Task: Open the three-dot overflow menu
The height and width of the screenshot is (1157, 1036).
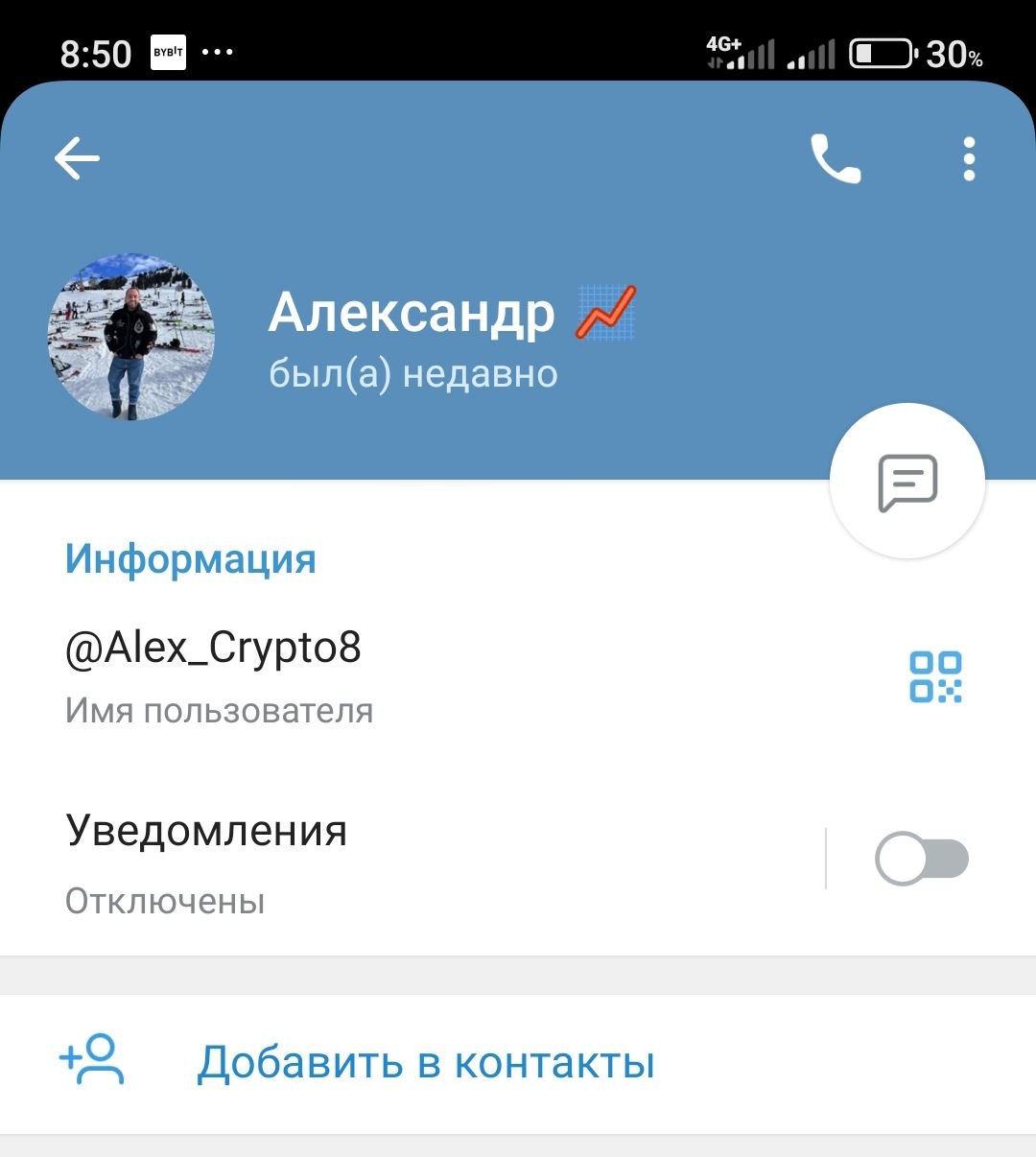Action: [969, 158]
